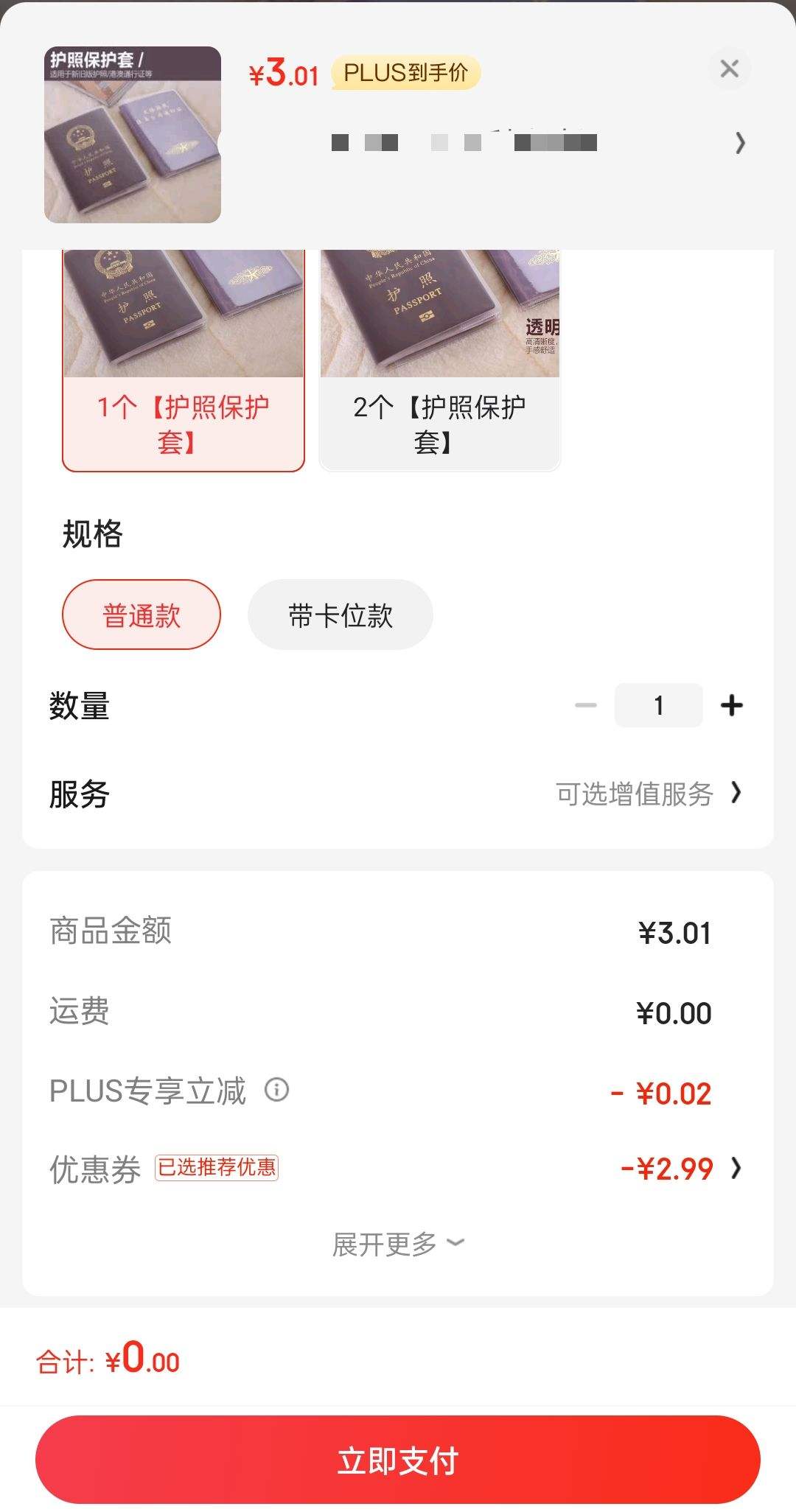Decrease quantity with the minus button

click(586, 705)
